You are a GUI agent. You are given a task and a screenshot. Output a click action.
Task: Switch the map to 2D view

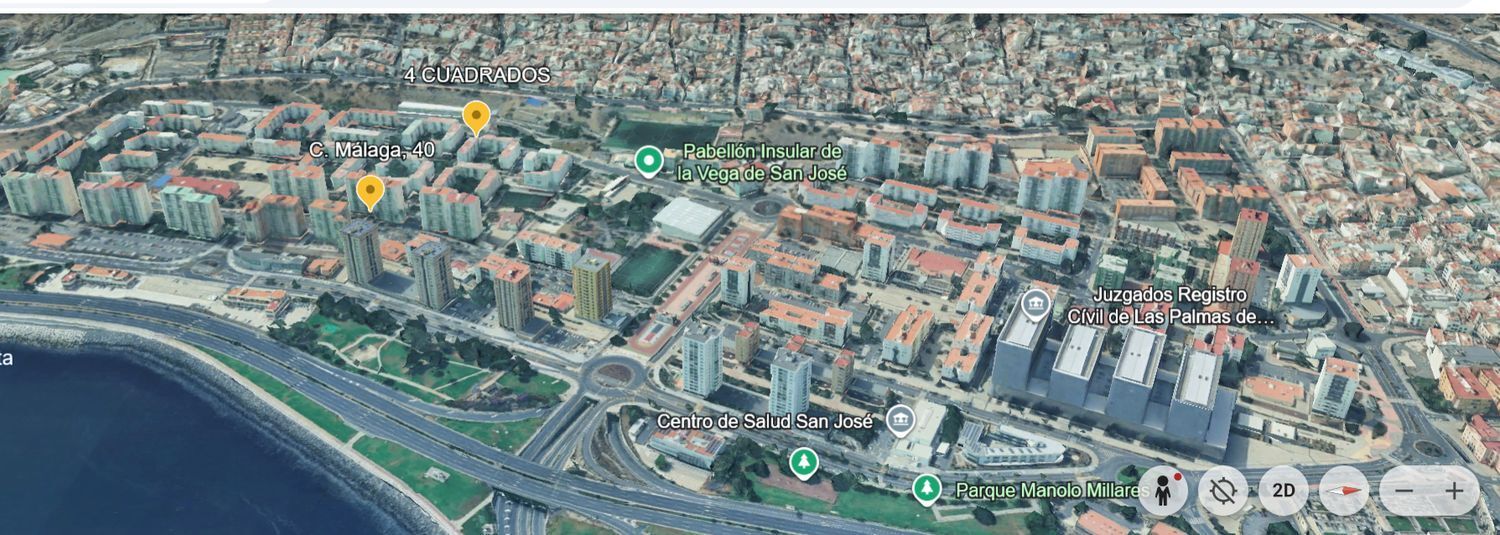[1283, 491]
